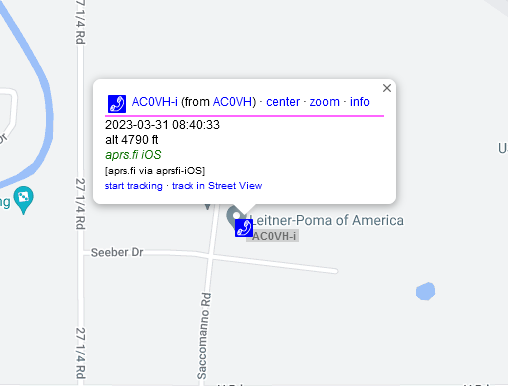
Task: Open the station info page
Action: click(360, 102)
